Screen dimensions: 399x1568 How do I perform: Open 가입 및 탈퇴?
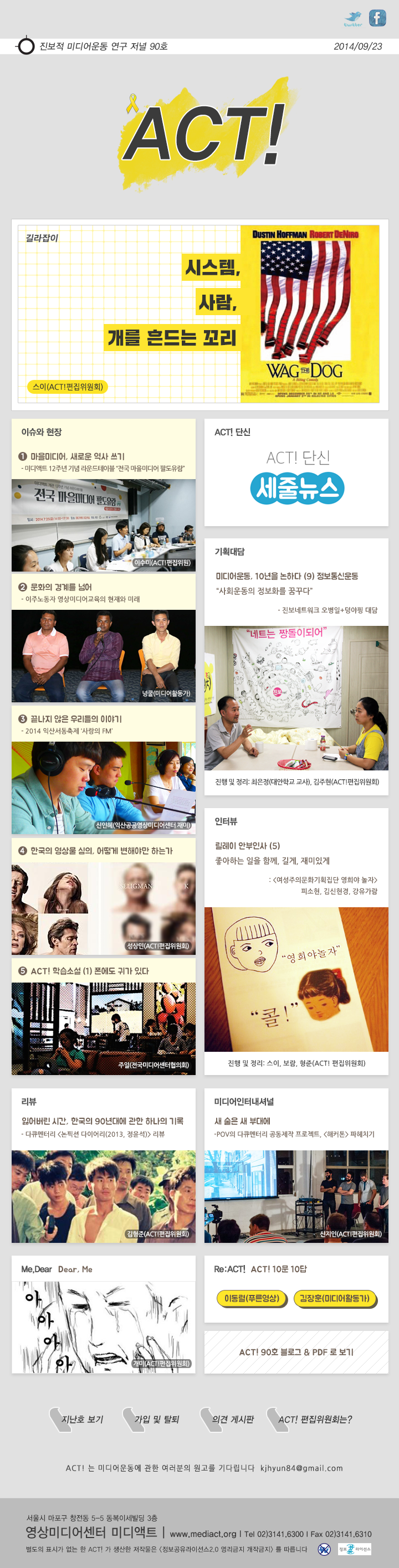click(157, 1420)
